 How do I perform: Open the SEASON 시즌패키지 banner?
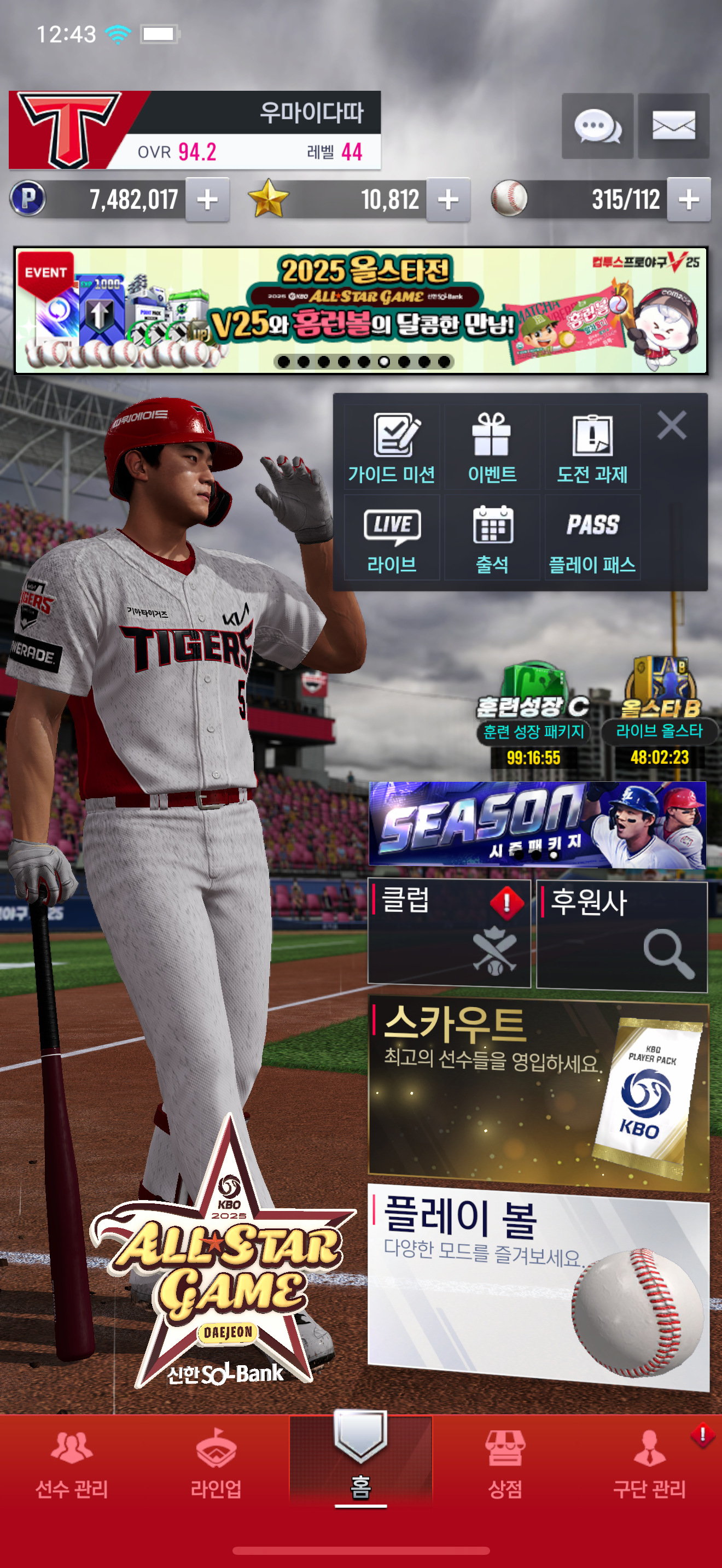click(537, 824)
